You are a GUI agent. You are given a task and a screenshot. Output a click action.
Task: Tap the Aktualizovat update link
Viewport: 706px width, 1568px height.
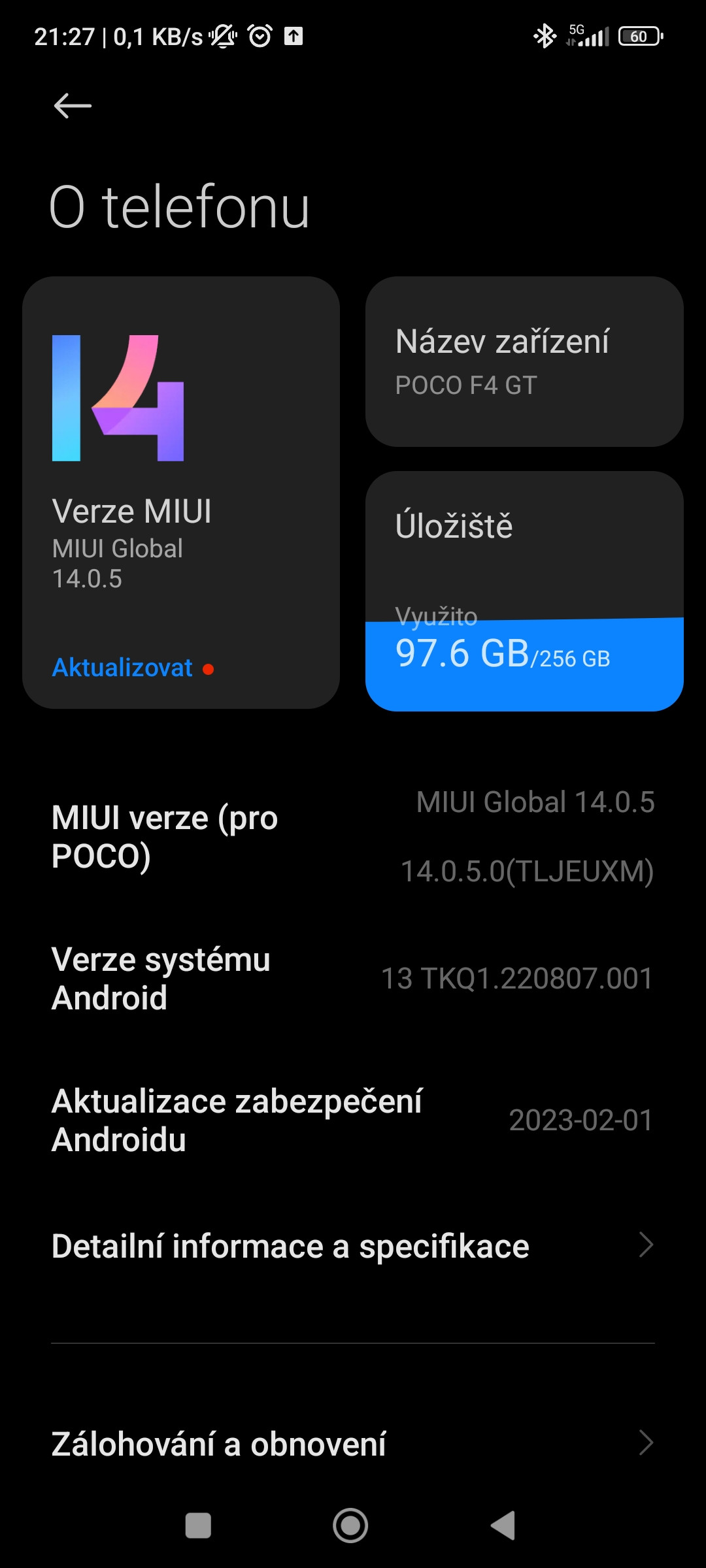click(x=123, y=668)
